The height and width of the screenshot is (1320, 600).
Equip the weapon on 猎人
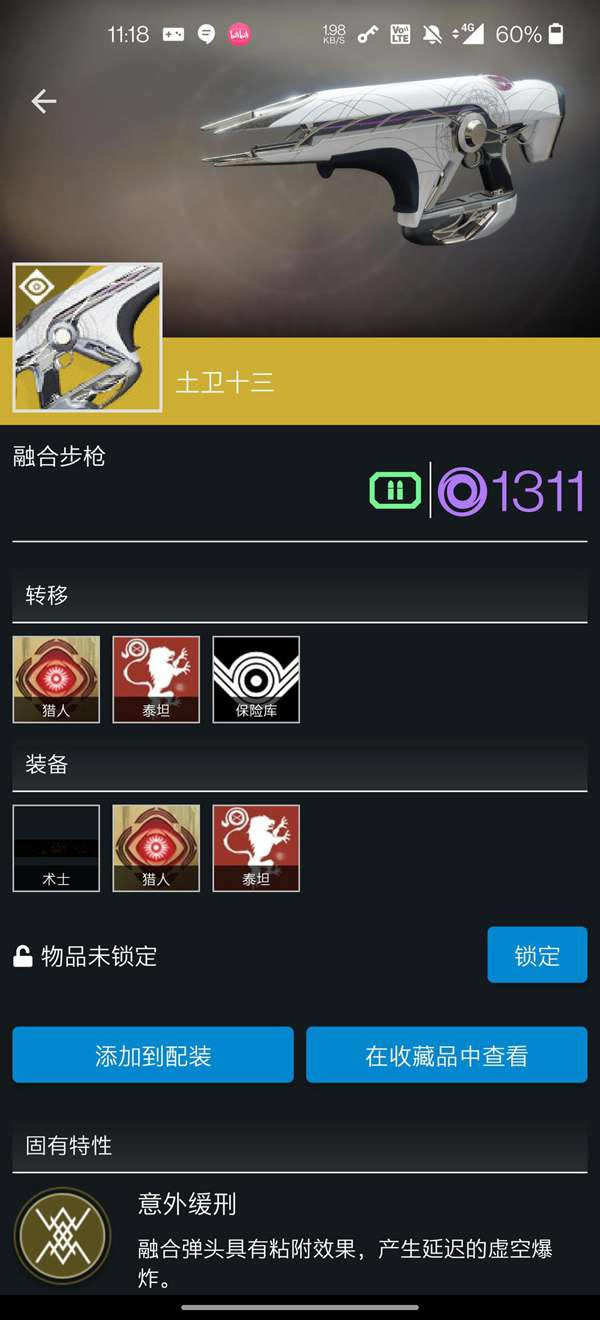click(x=156, y=848)
